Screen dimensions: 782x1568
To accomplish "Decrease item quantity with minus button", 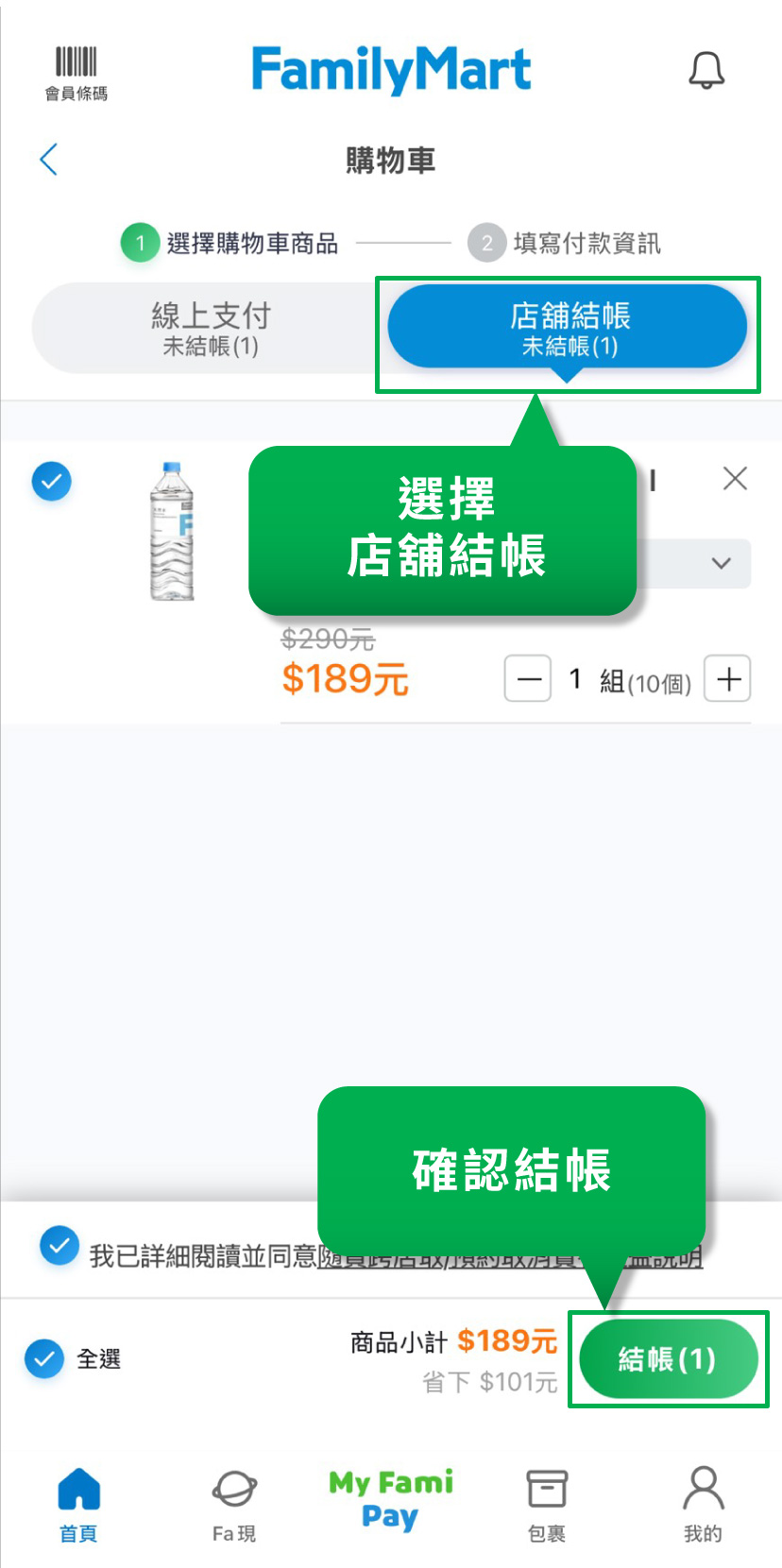I will tap(528, 679).
